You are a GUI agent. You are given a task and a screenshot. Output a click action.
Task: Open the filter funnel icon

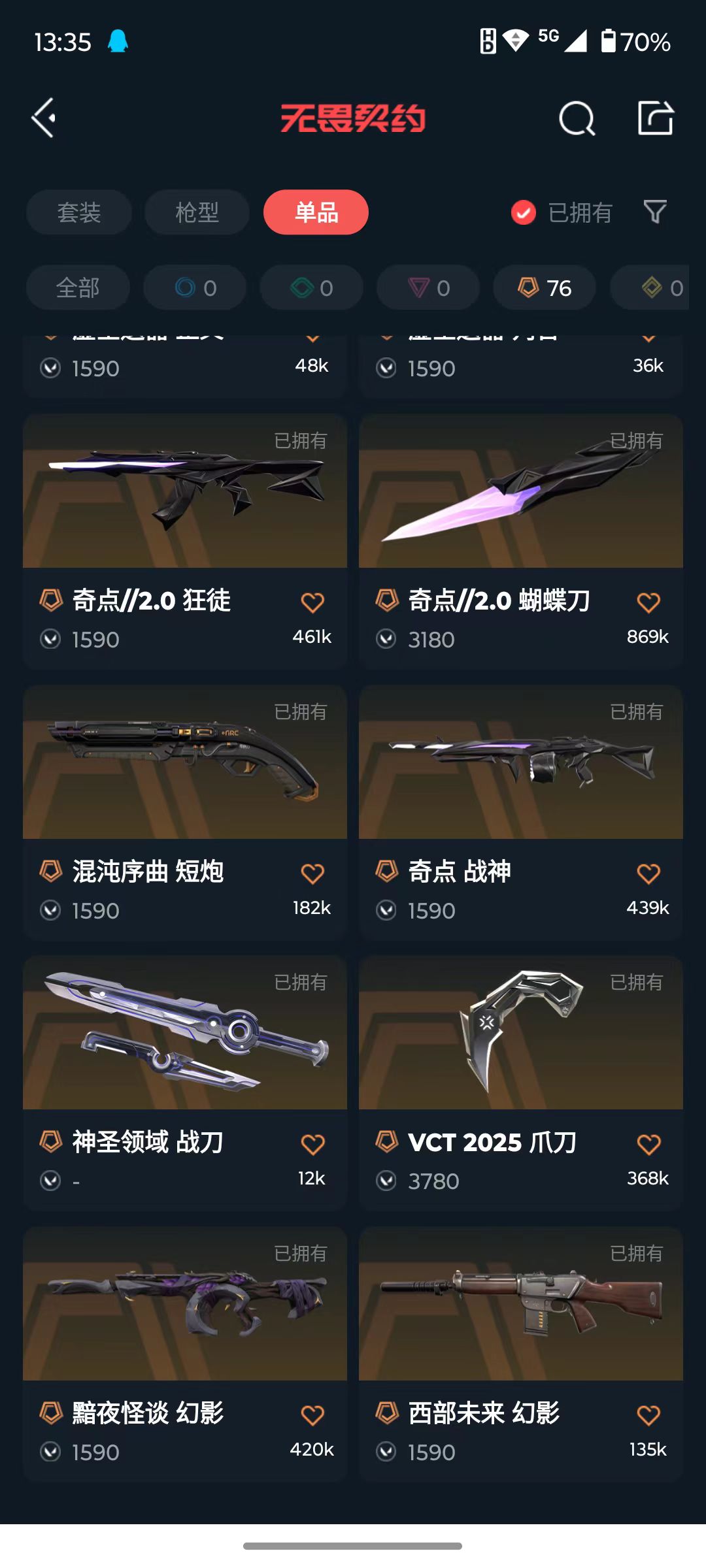(x=654, y=212)
